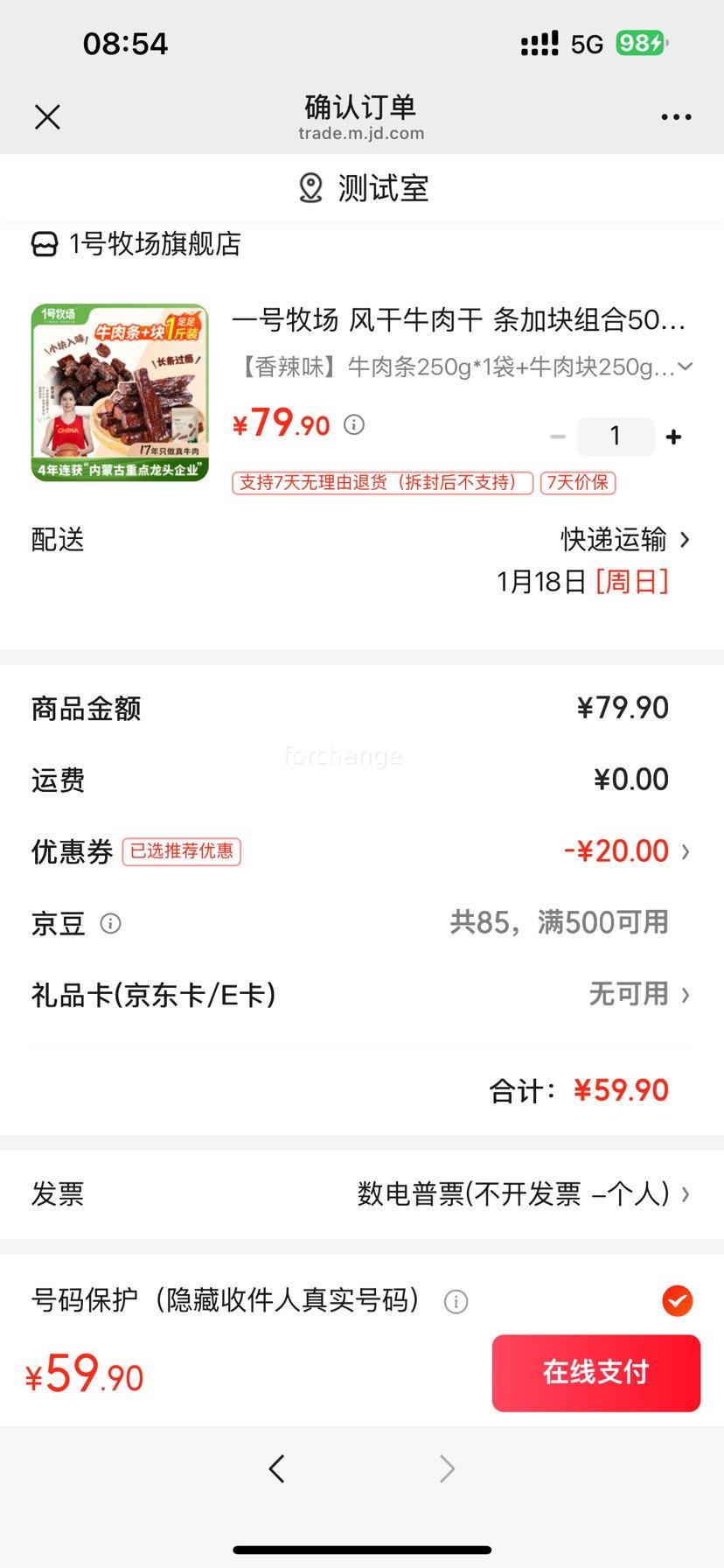724x1568 pixels.
Task: Select the 7天价保 price protection tag
Action: click(x=578, y=483)
